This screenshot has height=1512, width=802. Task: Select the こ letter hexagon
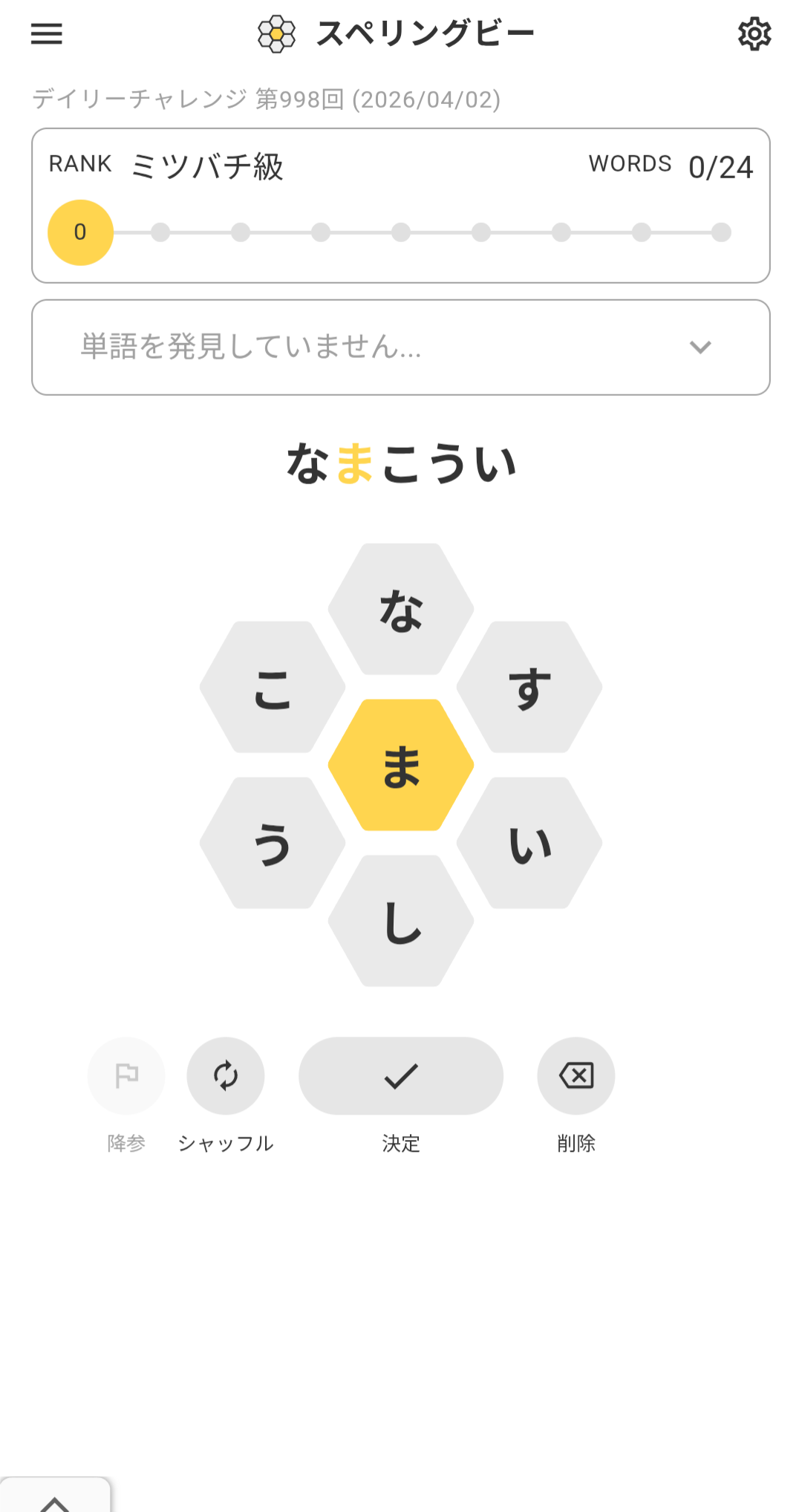point(273,688)
